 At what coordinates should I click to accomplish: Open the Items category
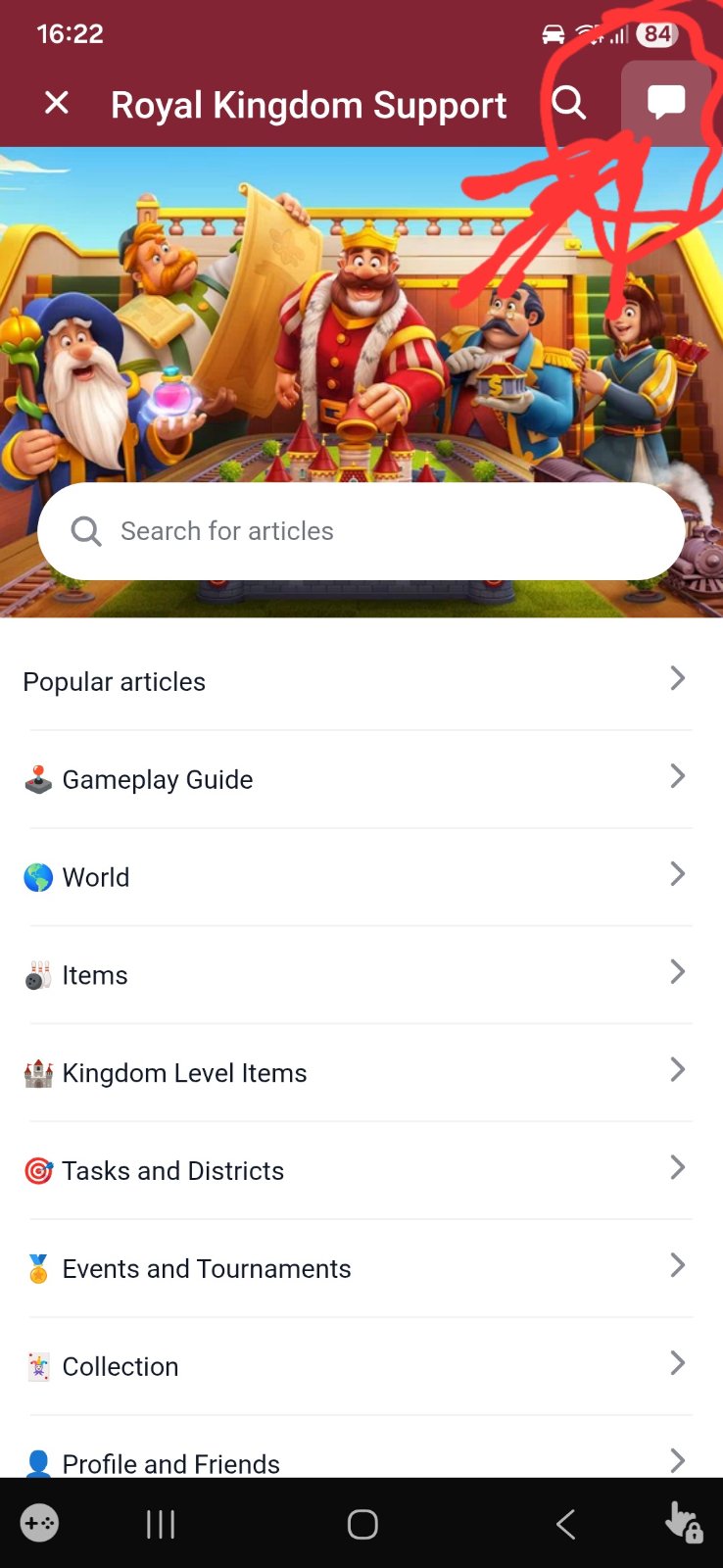[355, 975]
